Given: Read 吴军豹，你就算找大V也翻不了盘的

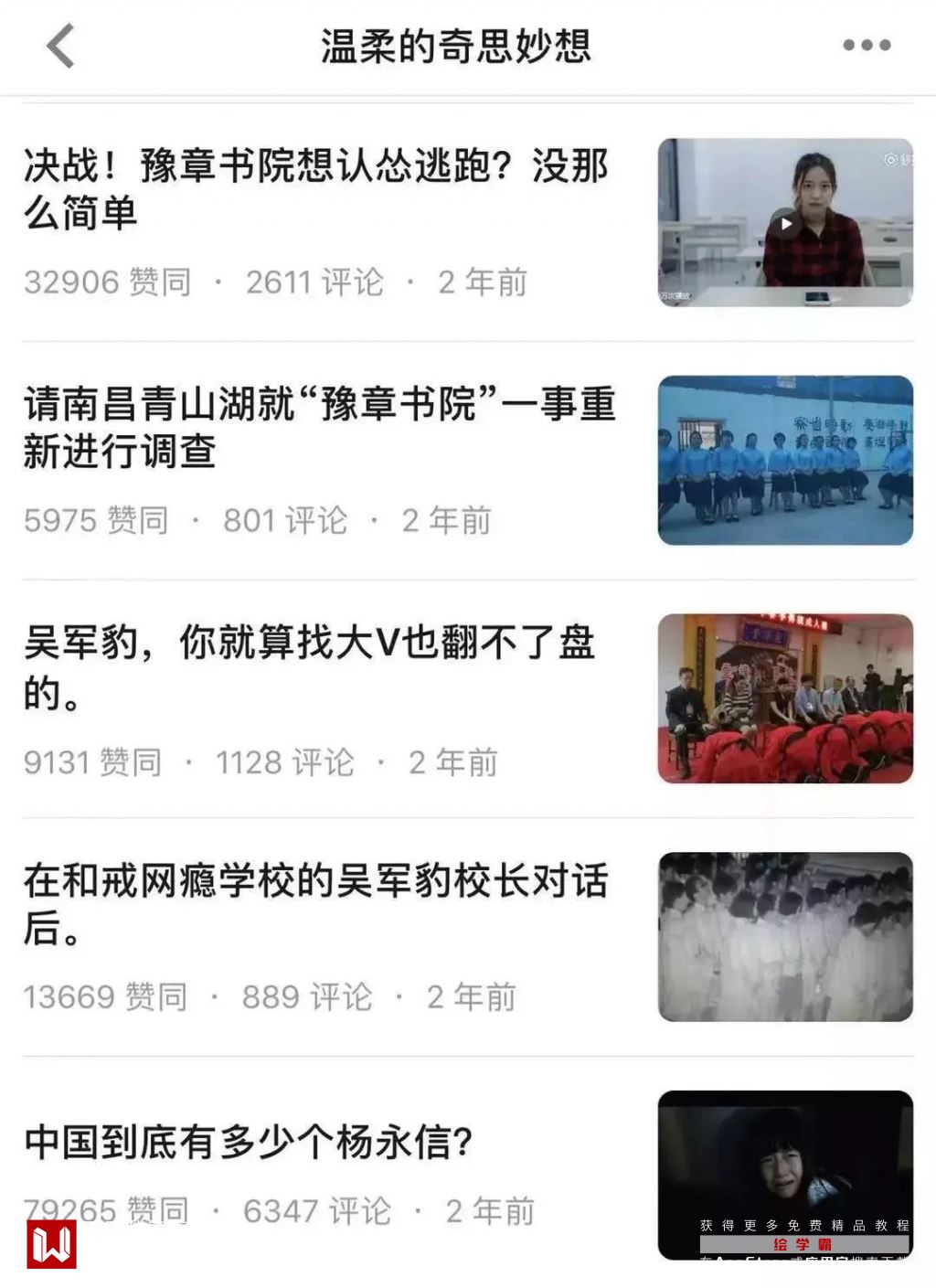Looking at the screenshot, I should [x=310, y=666].
